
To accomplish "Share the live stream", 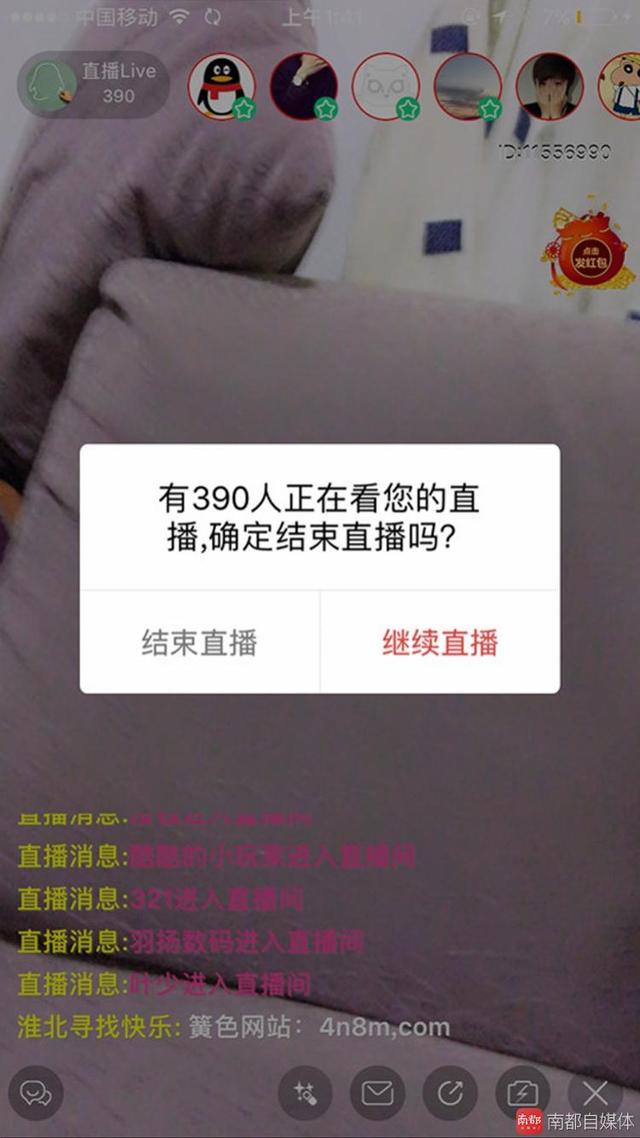I will (450, 1094).
